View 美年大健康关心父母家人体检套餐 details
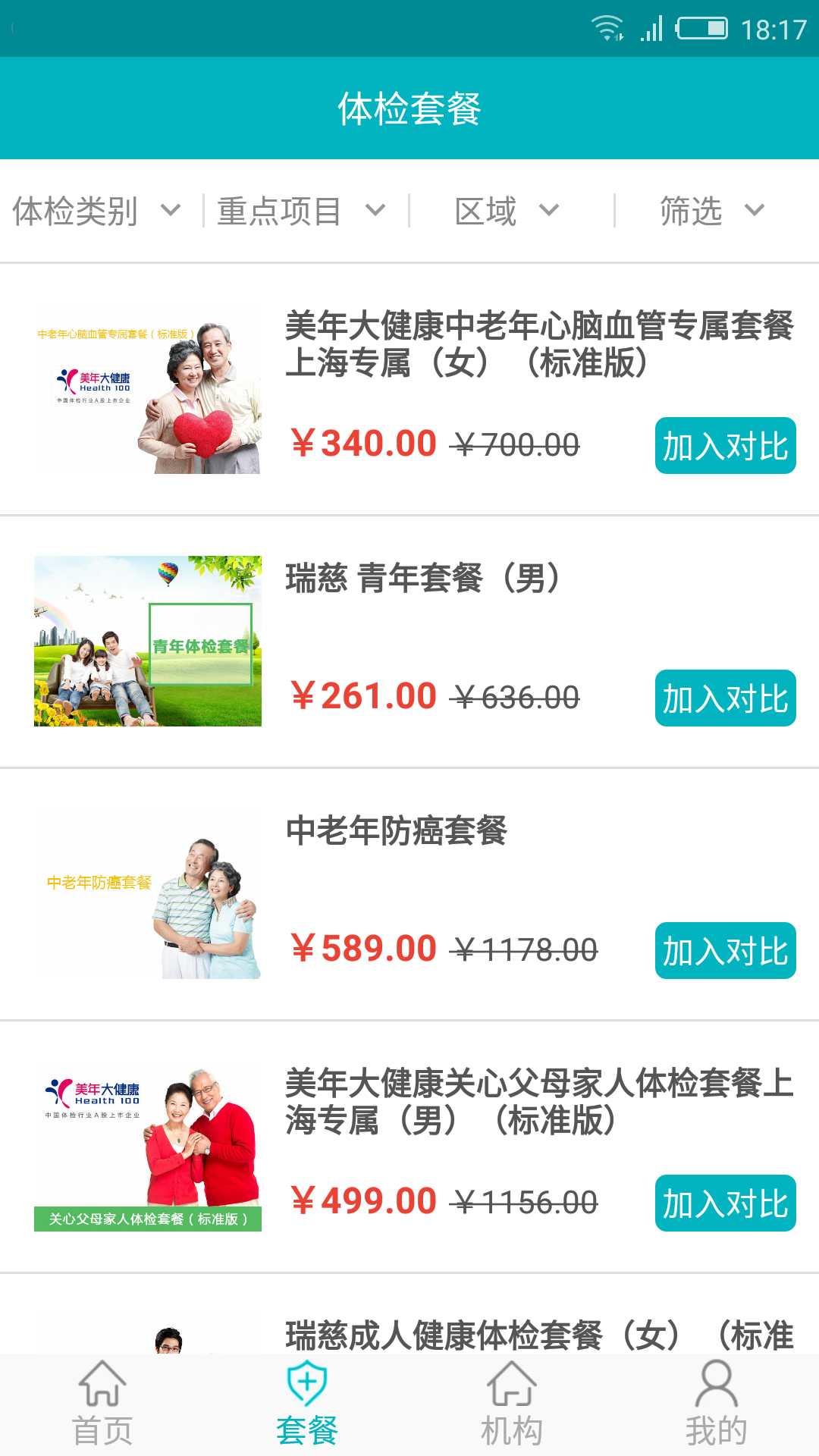Image resolution: width=819 pixels, height=1456 pixels. [538, 1101]
